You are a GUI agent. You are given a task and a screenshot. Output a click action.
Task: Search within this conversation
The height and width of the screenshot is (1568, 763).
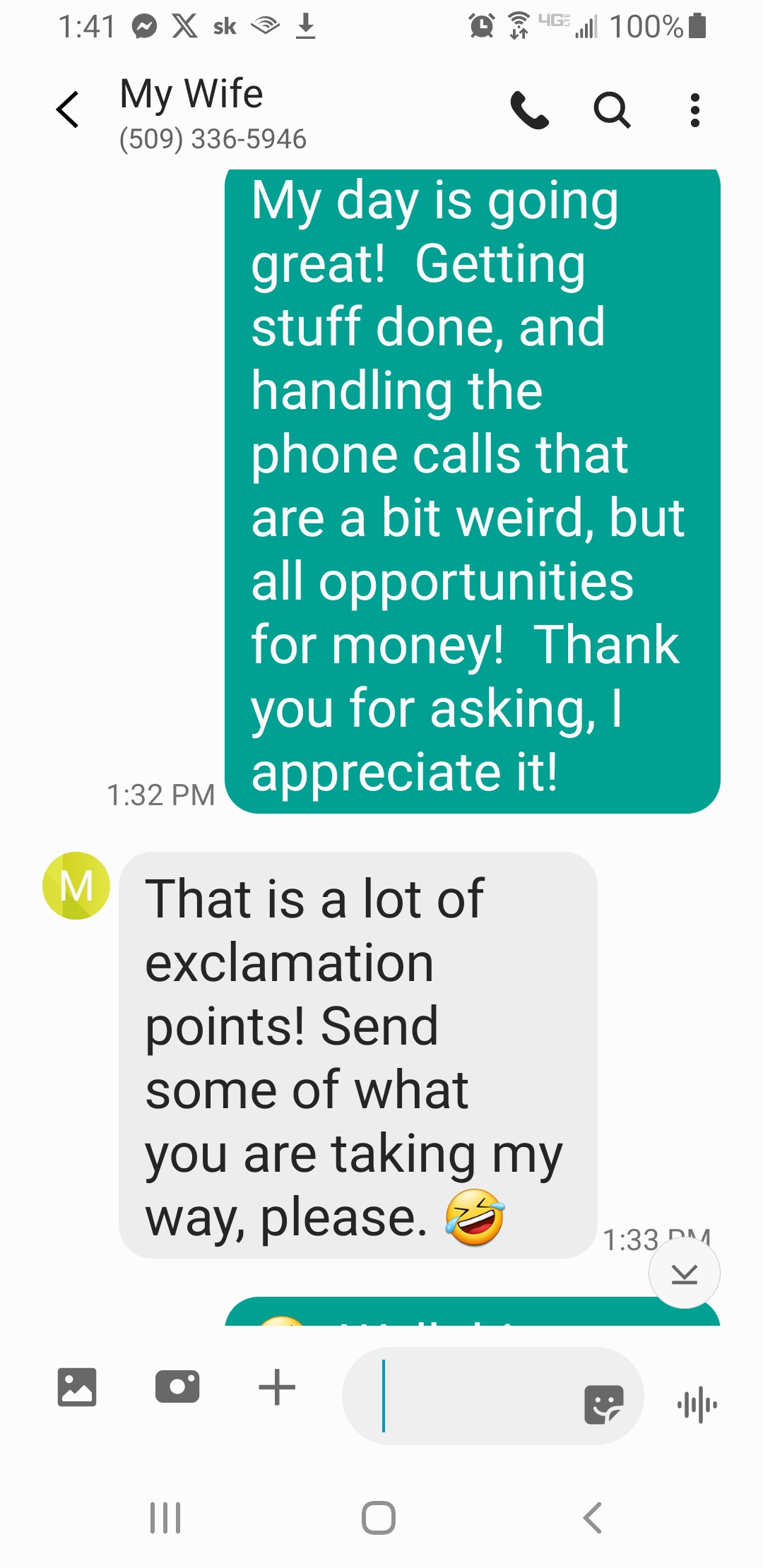(x=611, y=110)
